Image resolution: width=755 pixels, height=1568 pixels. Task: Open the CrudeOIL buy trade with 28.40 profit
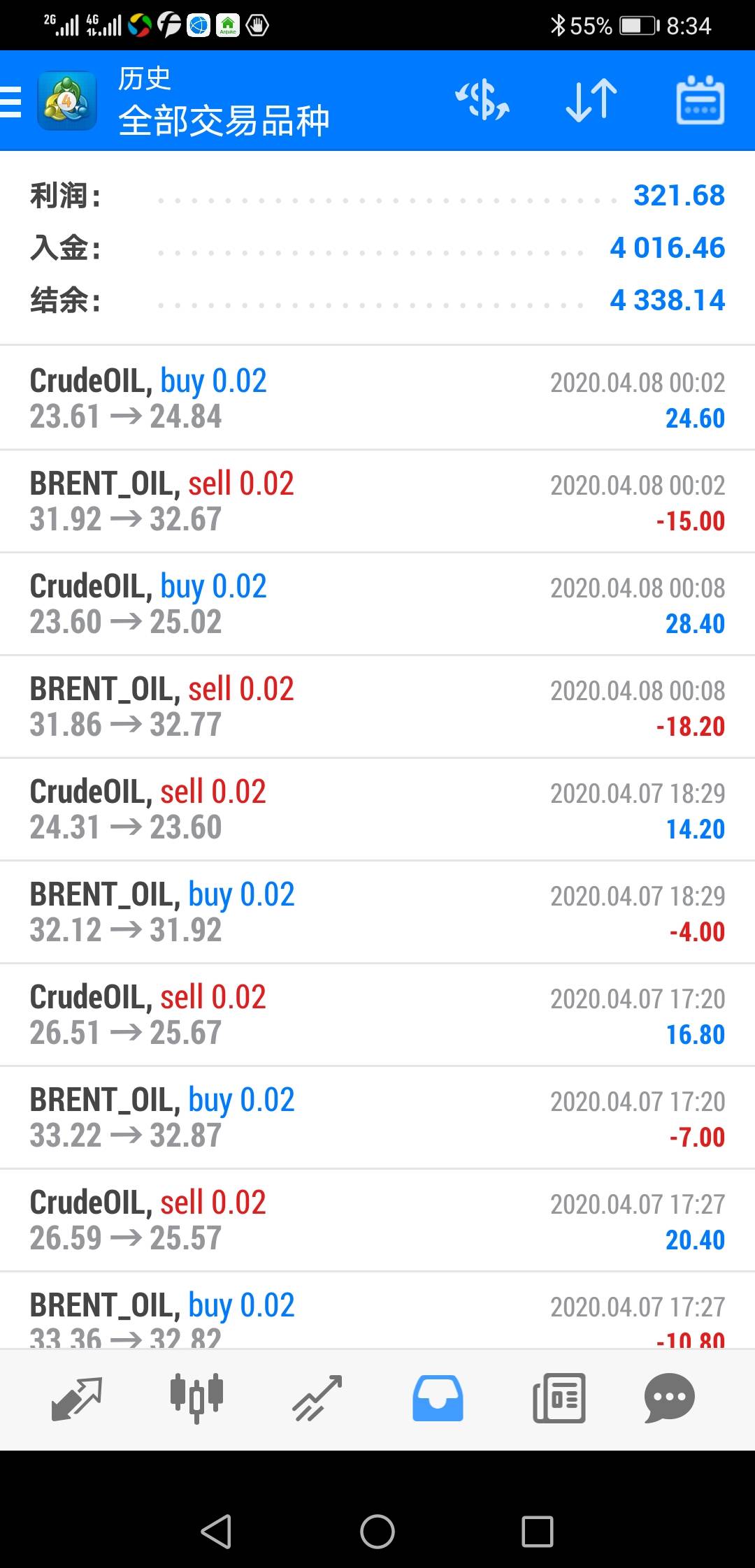(377, 604)
